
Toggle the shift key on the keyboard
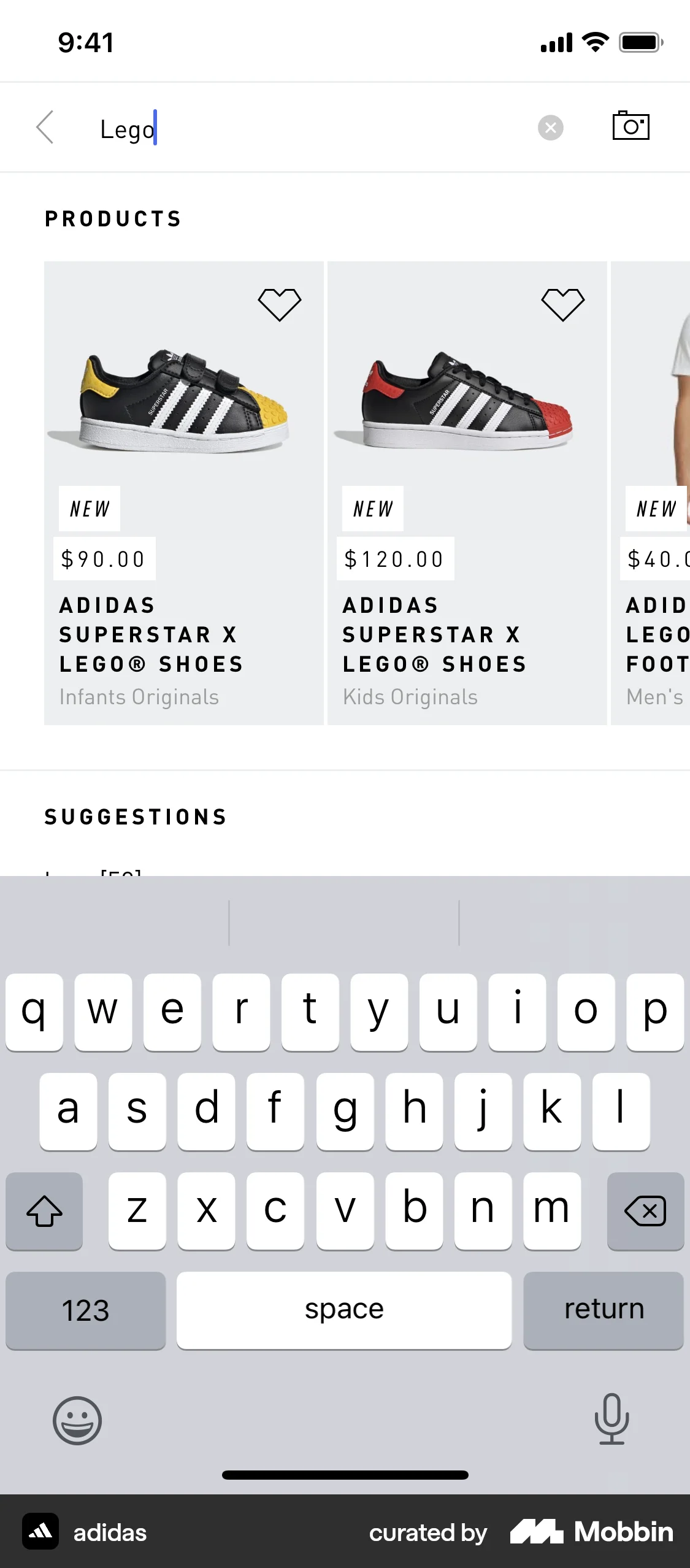[x=44, y=1212]
